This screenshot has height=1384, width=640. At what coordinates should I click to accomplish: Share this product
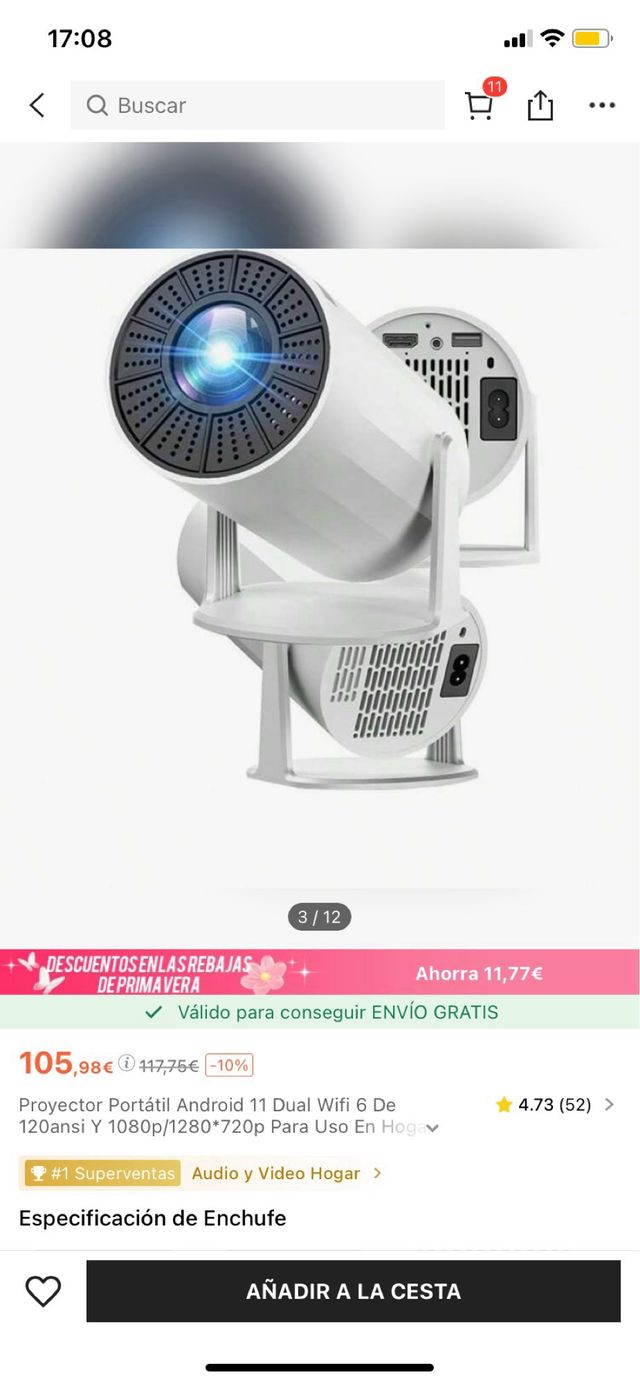[540, 105]
